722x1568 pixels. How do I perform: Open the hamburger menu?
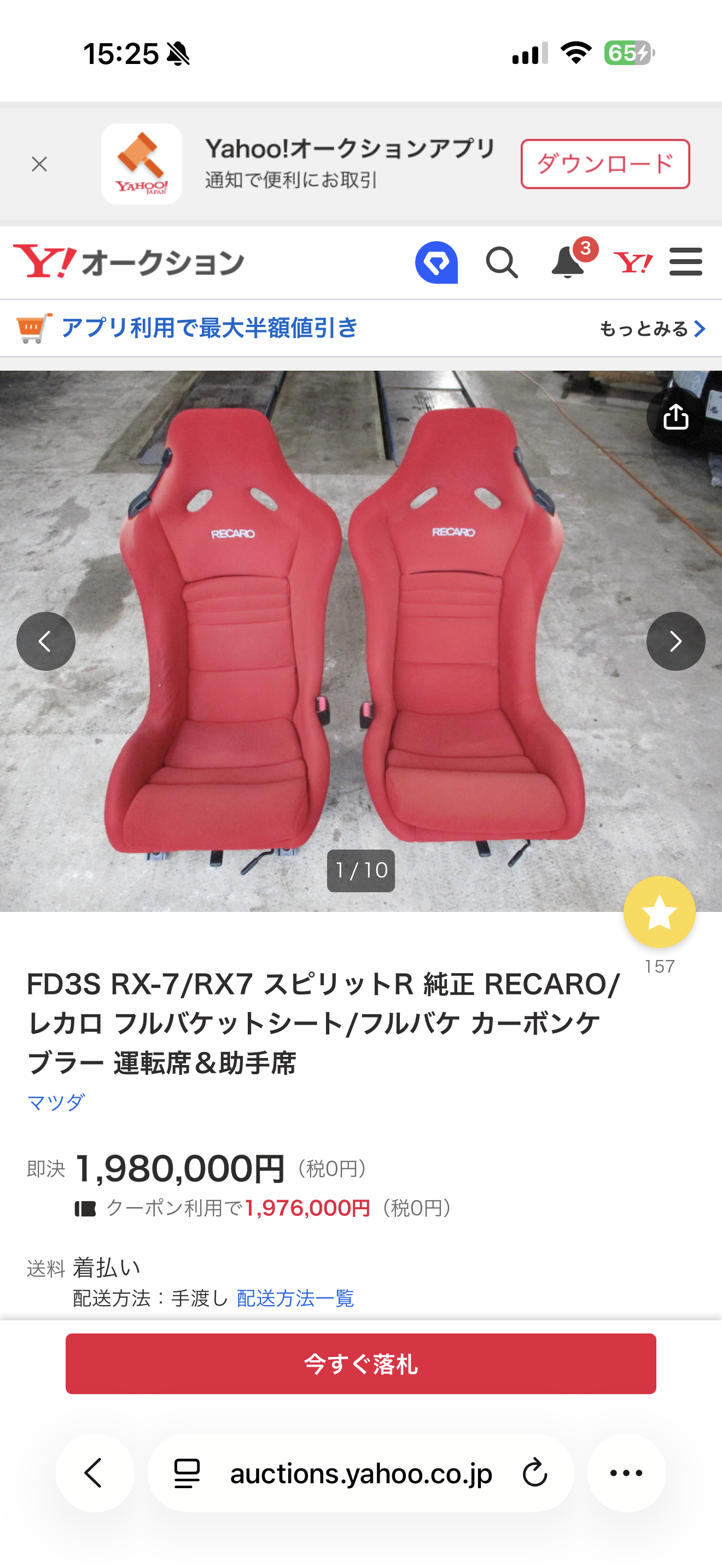click(x=685, y=262)
